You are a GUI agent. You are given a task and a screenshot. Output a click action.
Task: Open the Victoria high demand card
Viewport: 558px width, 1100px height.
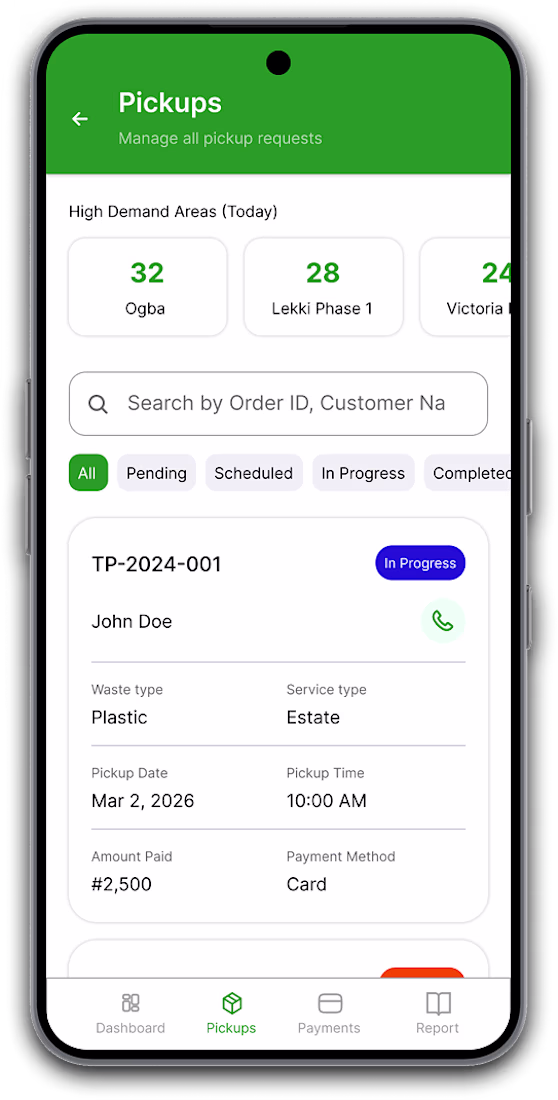pos(465,287)
